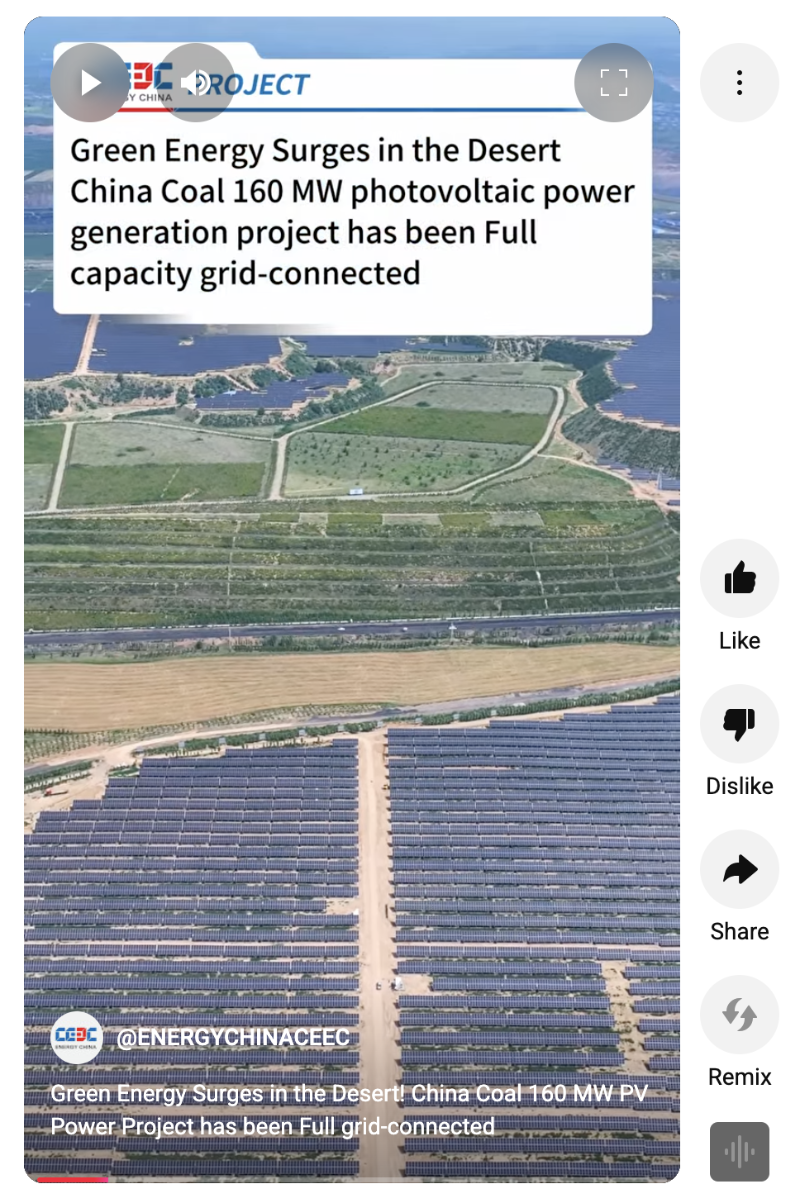Image resolution: width=800 pixels, height=1203 pixels.
Task: Open the three-dot overflow menu
Action: coord(739,83)
